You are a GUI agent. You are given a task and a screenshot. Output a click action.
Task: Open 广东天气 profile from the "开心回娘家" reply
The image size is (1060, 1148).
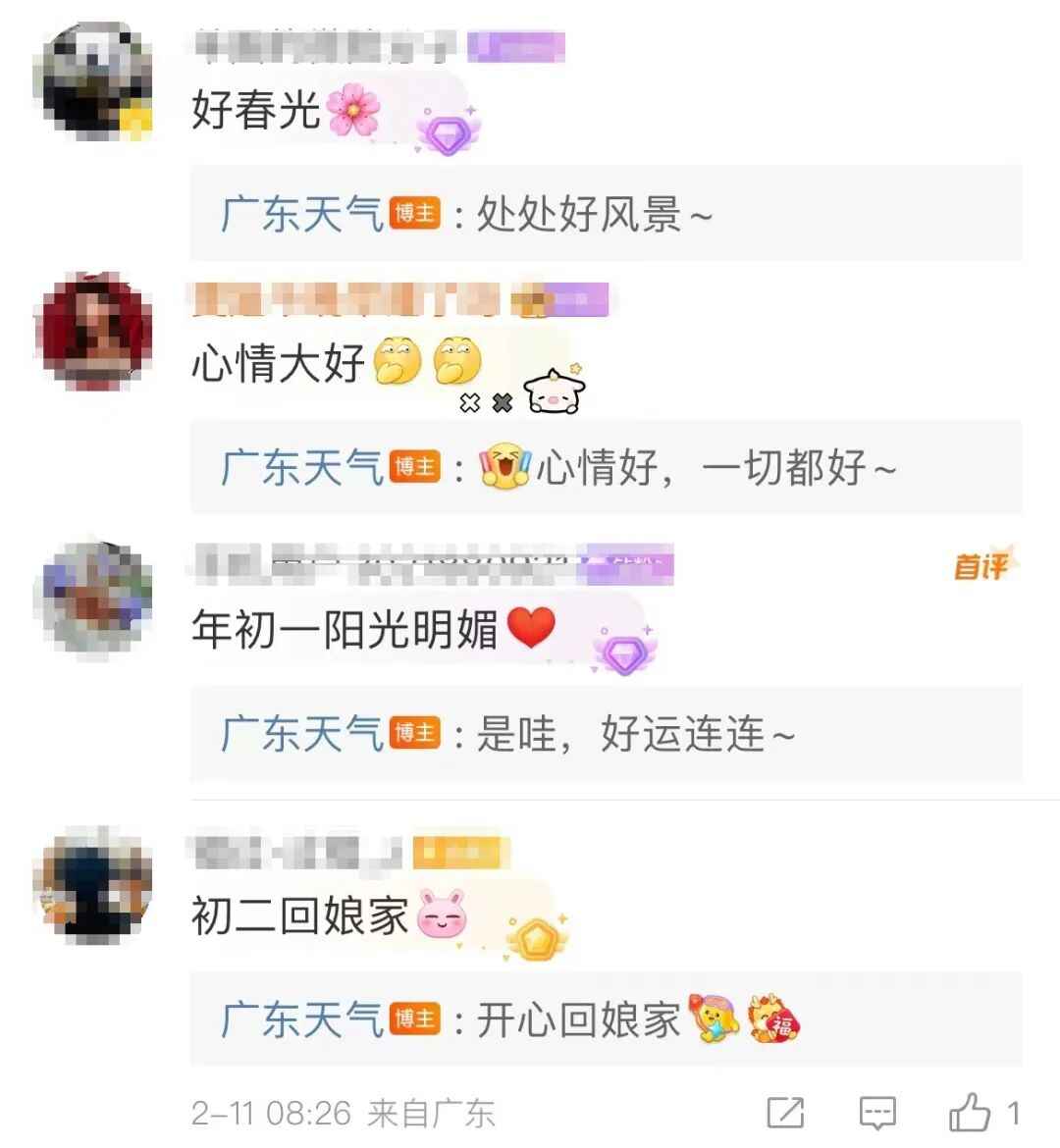[x=301, y=1020]
